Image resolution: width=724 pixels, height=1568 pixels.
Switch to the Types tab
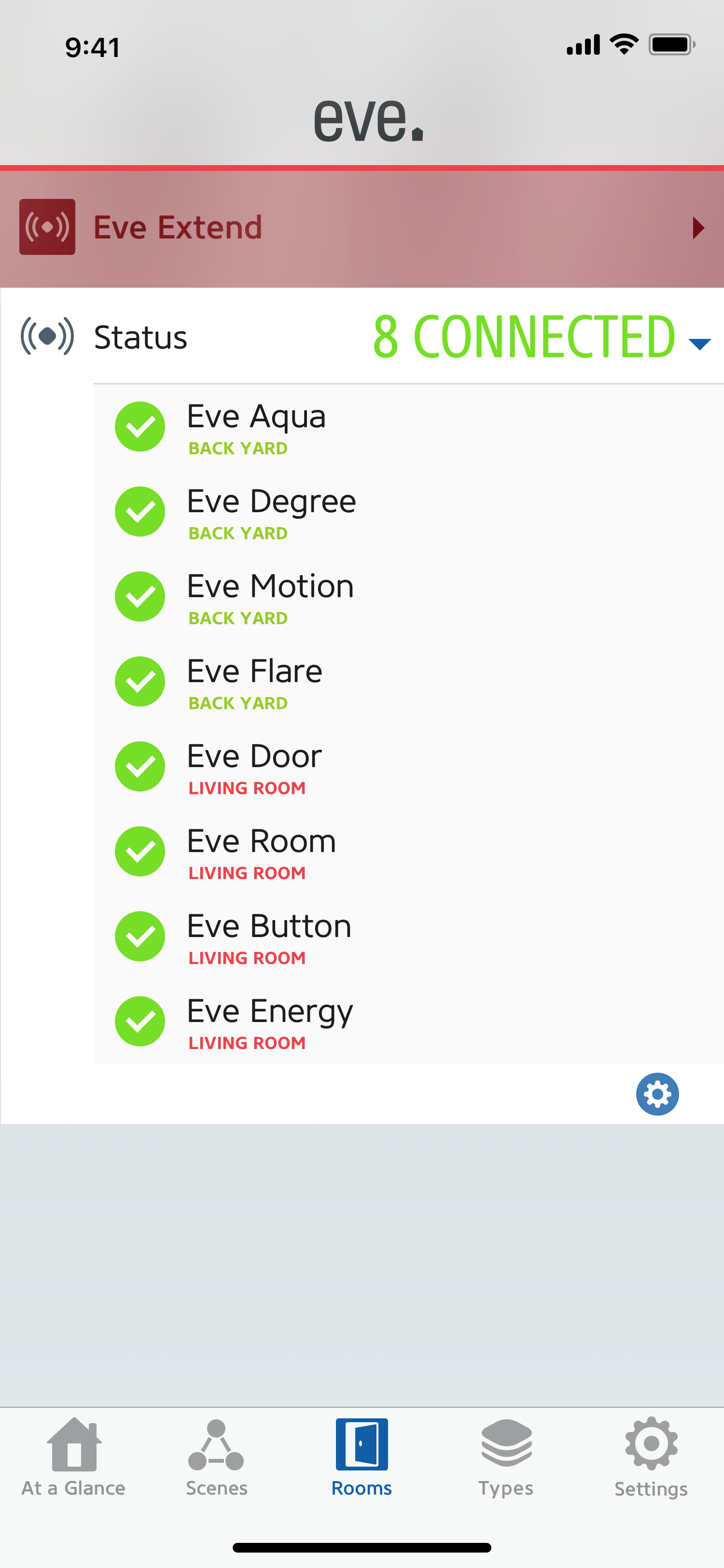[505, 1457]
